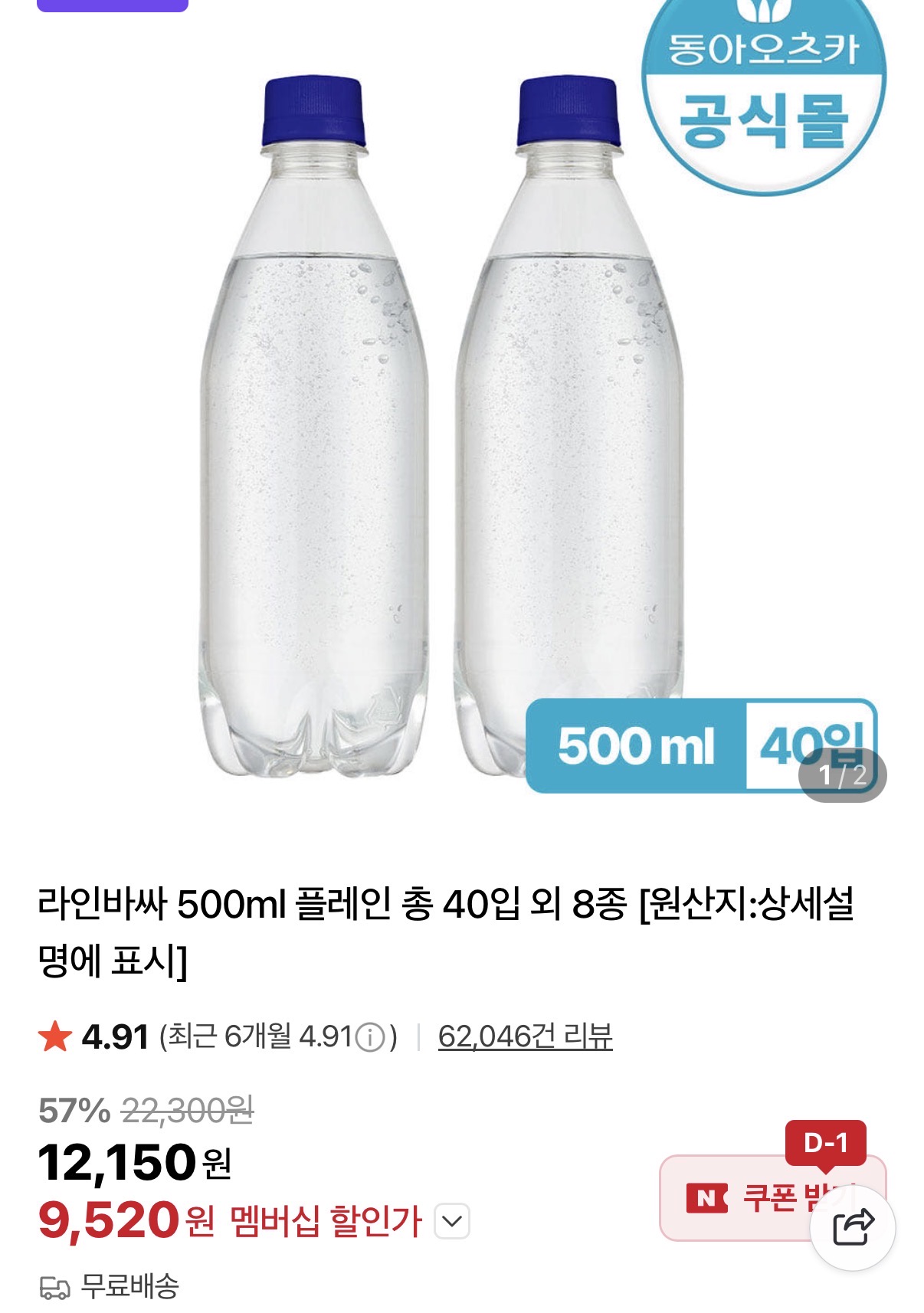Share this product
This screenshot has height=1313, width=924.
853,1227
